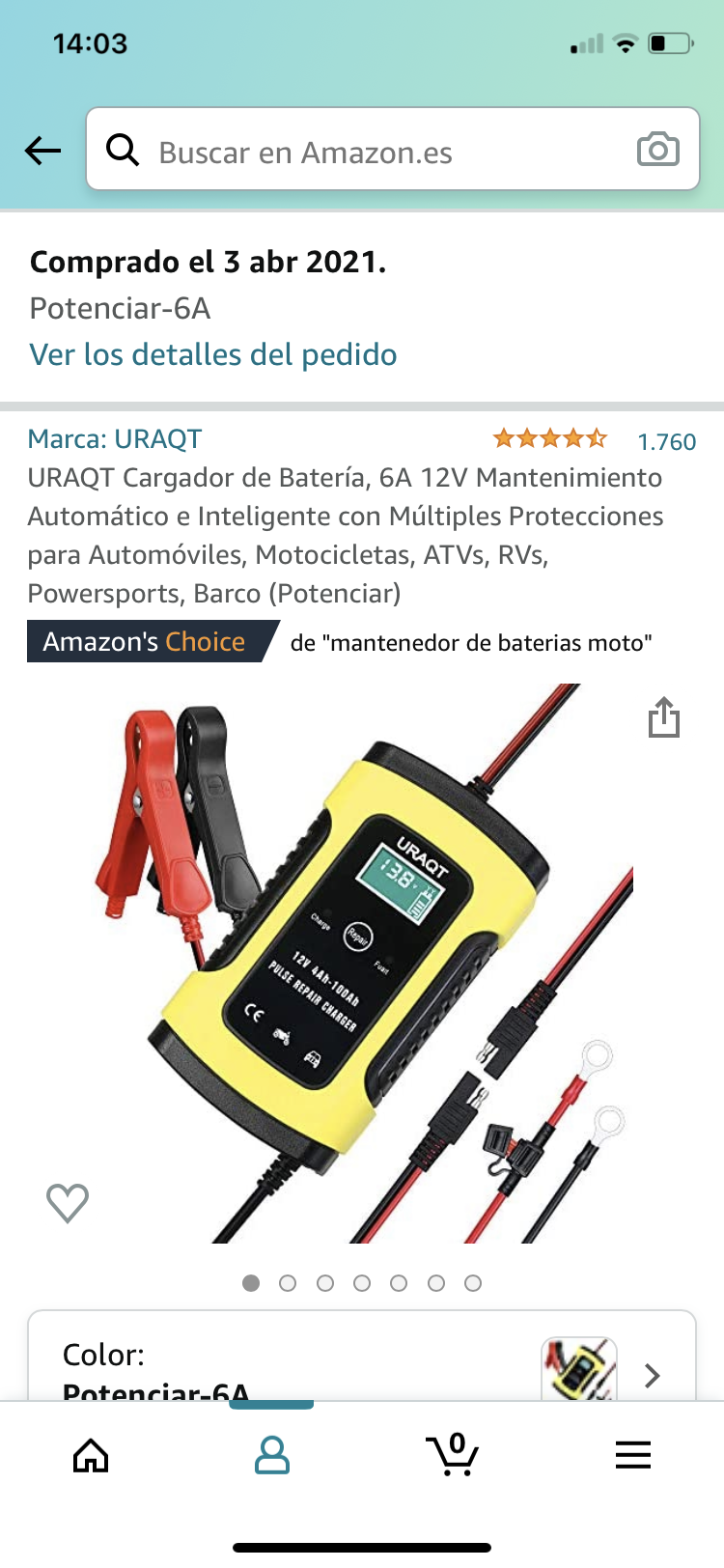Expand the Color Potenciar-6A selector
The width and height of the screenshot is (724, 1568).
(362, 1357)
